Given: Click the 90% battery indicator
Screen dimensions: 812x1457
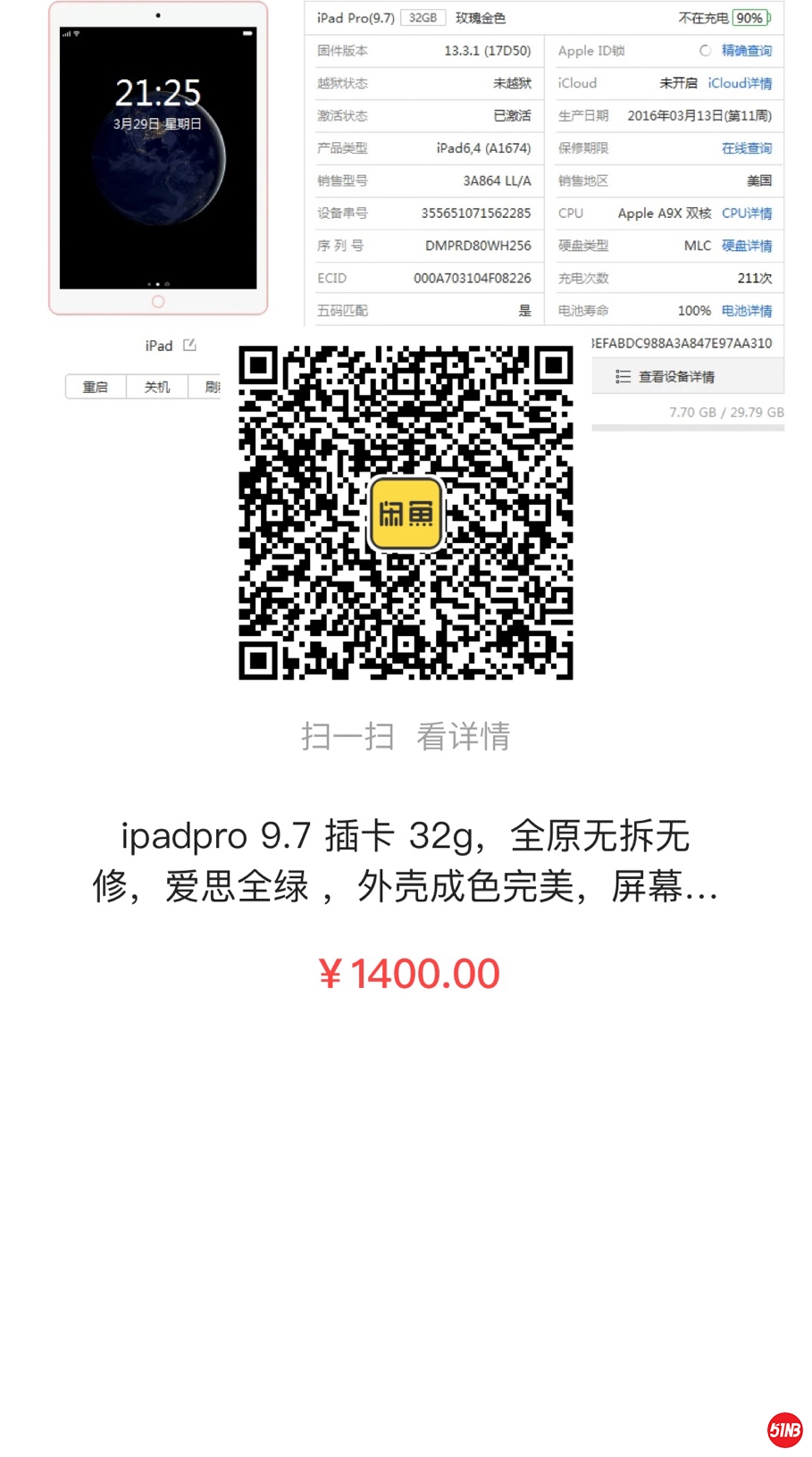Looking at the screenshot, I should click(x=751, y=17).
